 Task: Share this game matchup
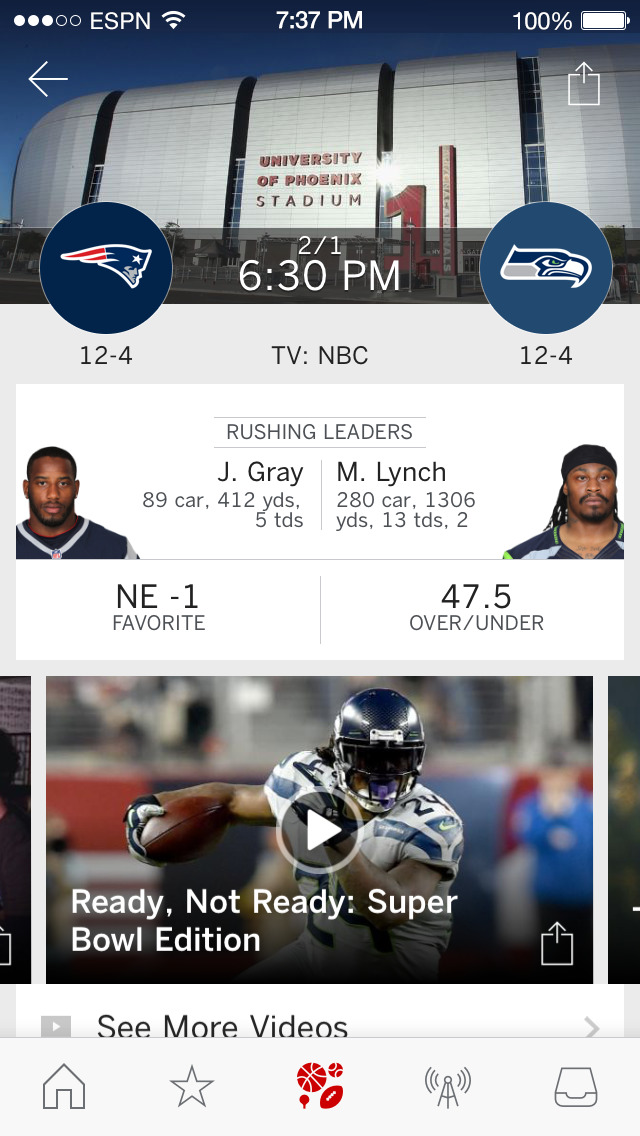584,84
